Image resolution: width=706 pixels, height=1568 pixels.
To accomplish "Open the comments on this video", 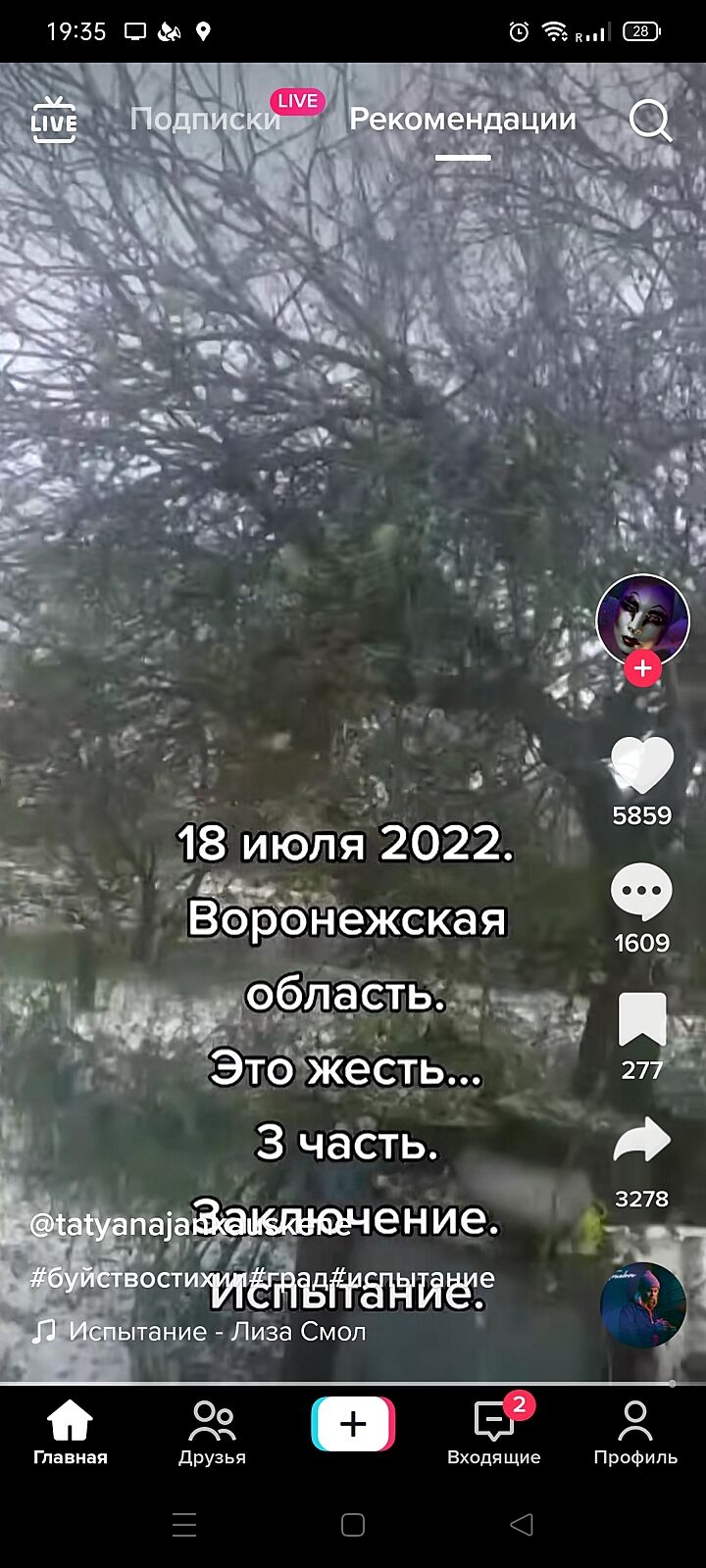I will 642,892.
